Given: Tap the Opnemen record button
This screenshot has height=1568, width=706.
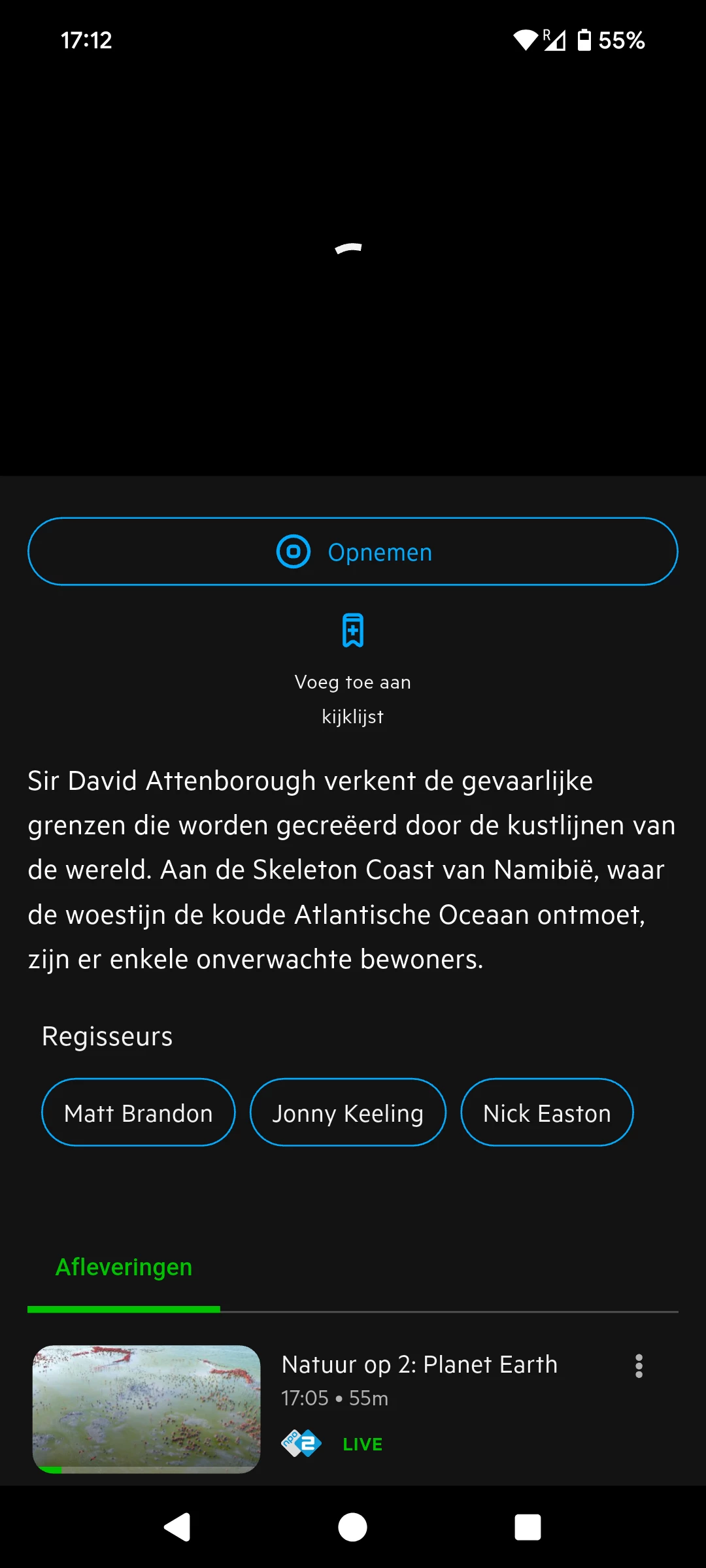Looking at the screenshot, I should (353, 551).
